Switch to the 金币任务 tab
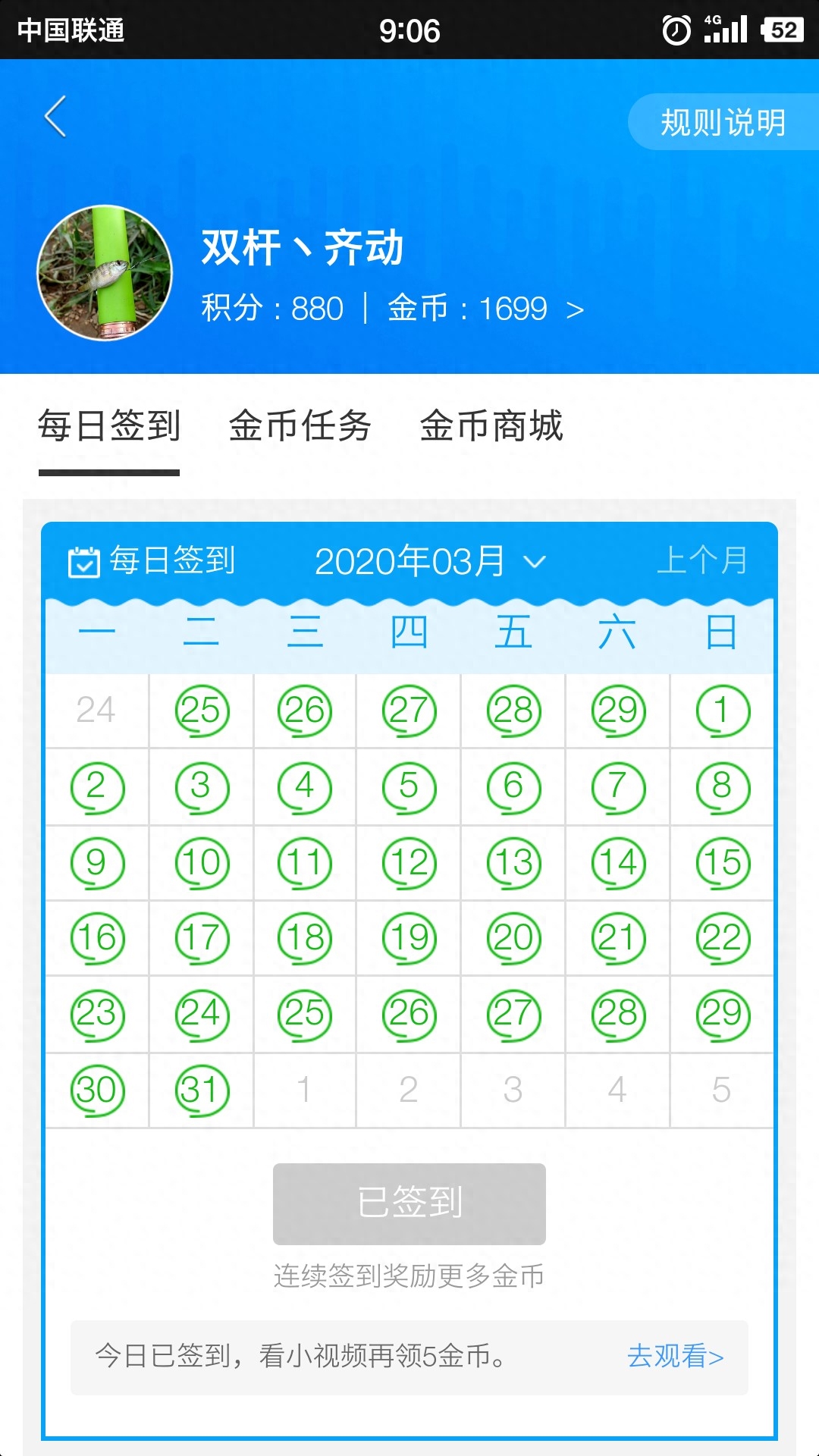This screenshot has height=1456, width=819. pos(300,425)
